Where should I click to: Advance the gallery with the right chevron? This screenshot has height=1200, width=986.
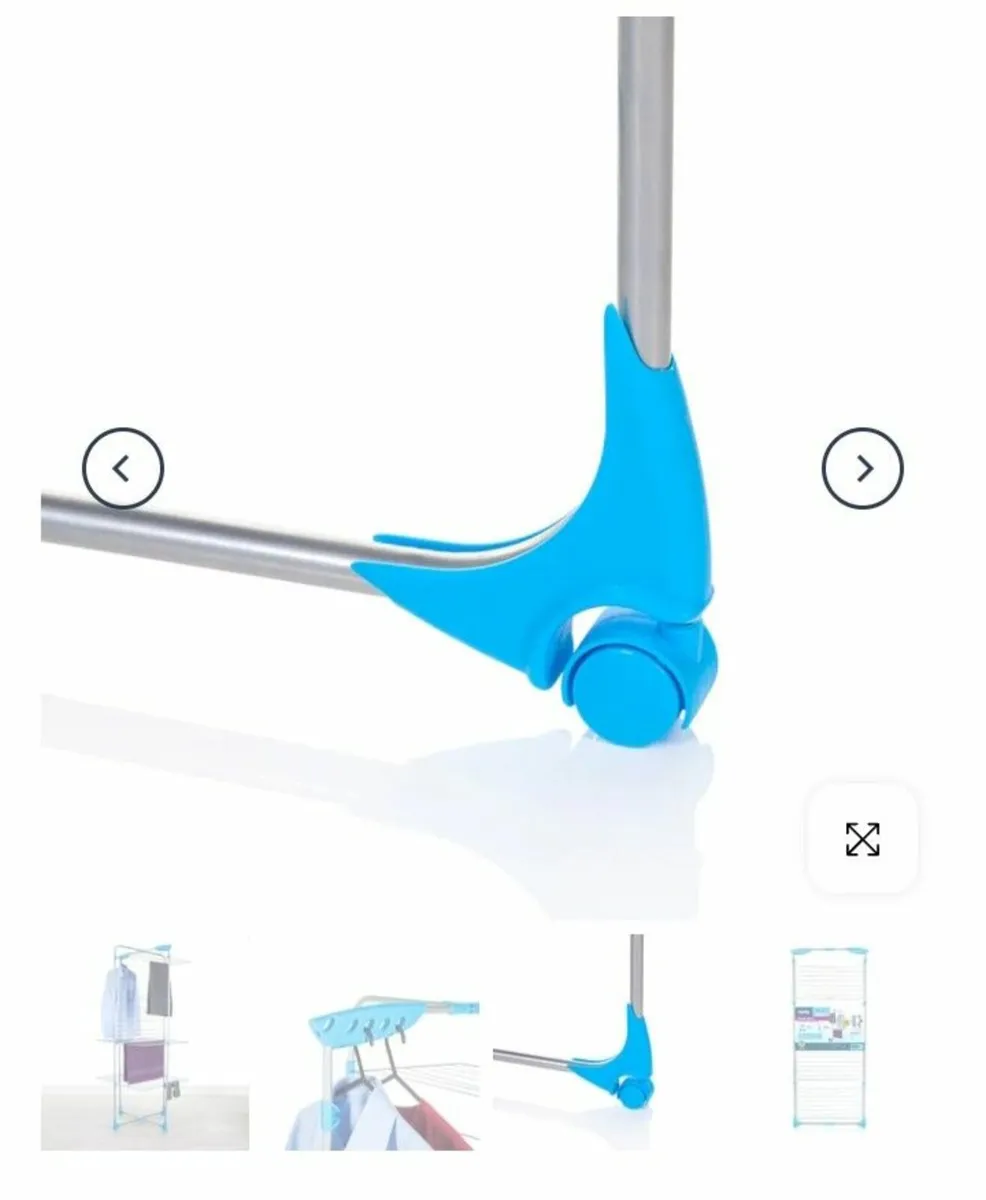point(862,468)
